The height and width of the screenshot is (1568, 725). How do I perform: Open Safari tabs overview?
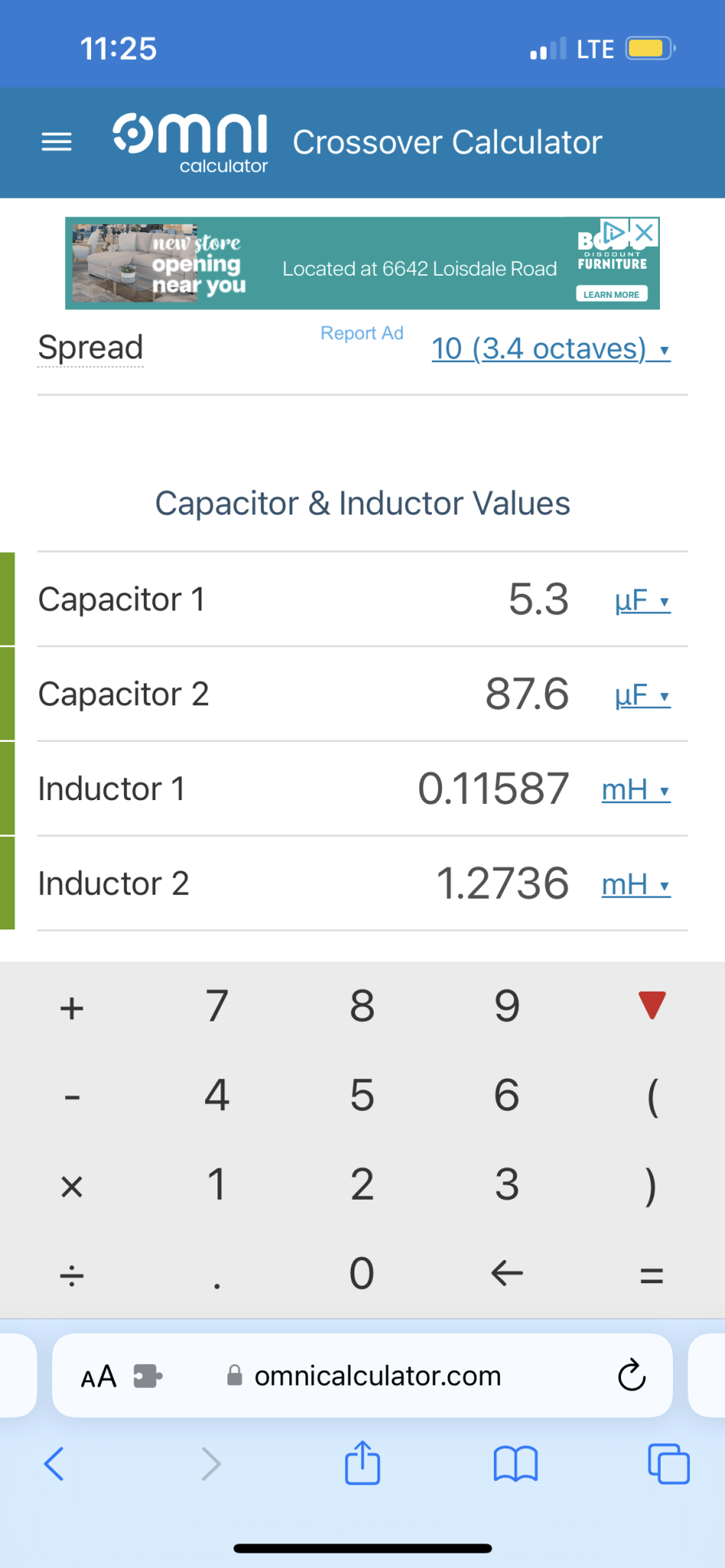[668, 1464]
